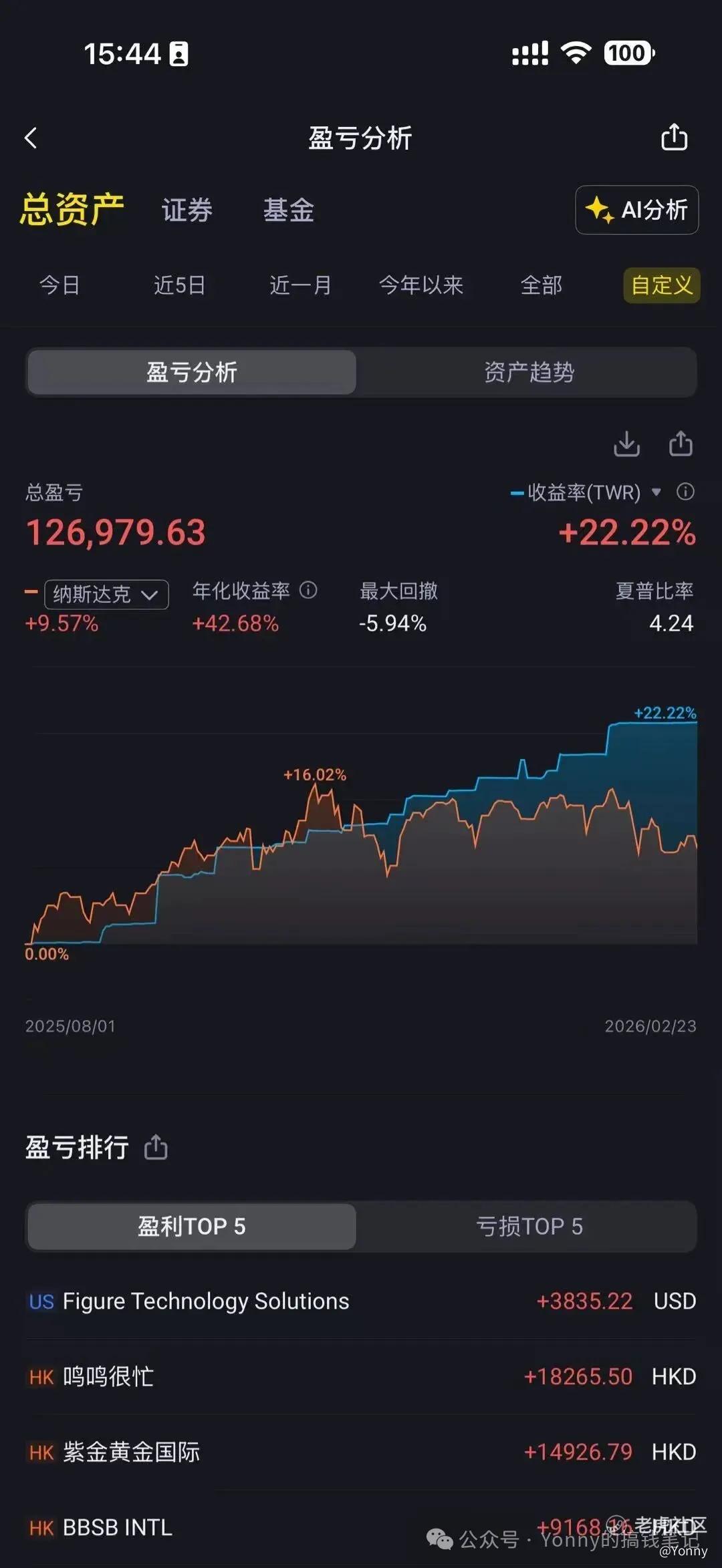722x1568 pixels.
Task: Open the 自定义 date range
Action: (x=661, y=285)
